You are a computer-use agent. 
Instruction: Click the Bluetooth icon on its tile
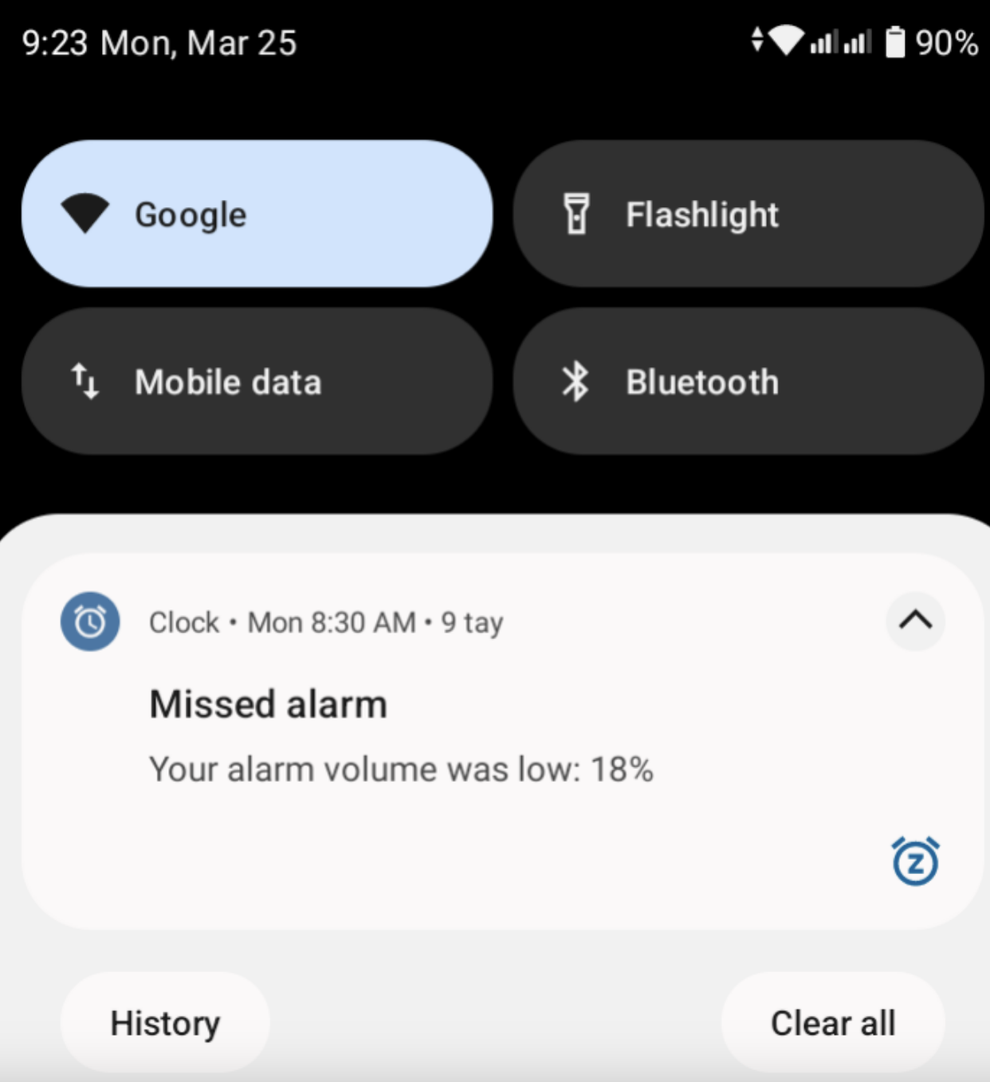click(576, 381)
